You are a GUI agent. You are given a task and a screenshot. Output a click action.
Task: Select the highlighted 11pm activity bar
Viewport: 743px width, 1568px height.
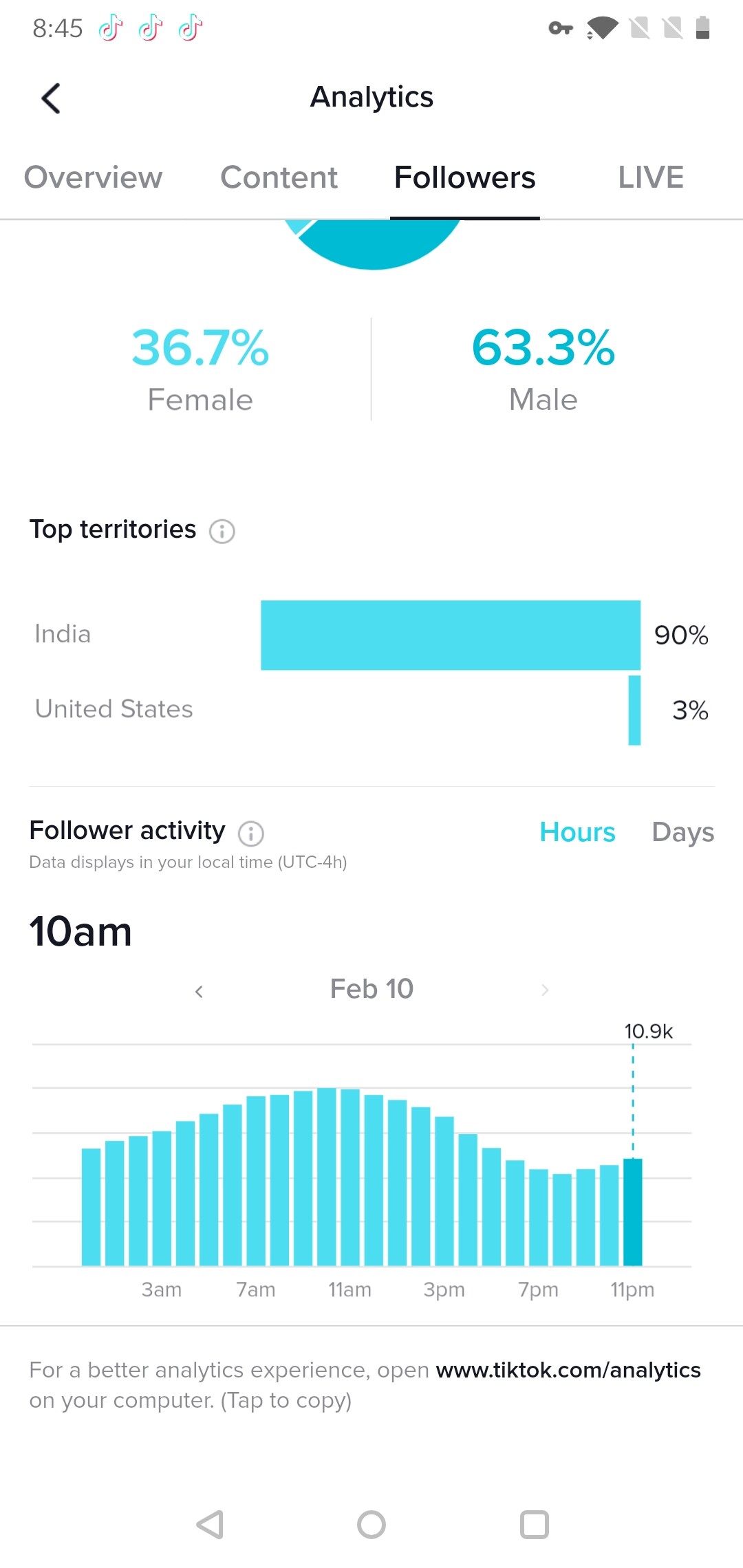point(633,1212)
